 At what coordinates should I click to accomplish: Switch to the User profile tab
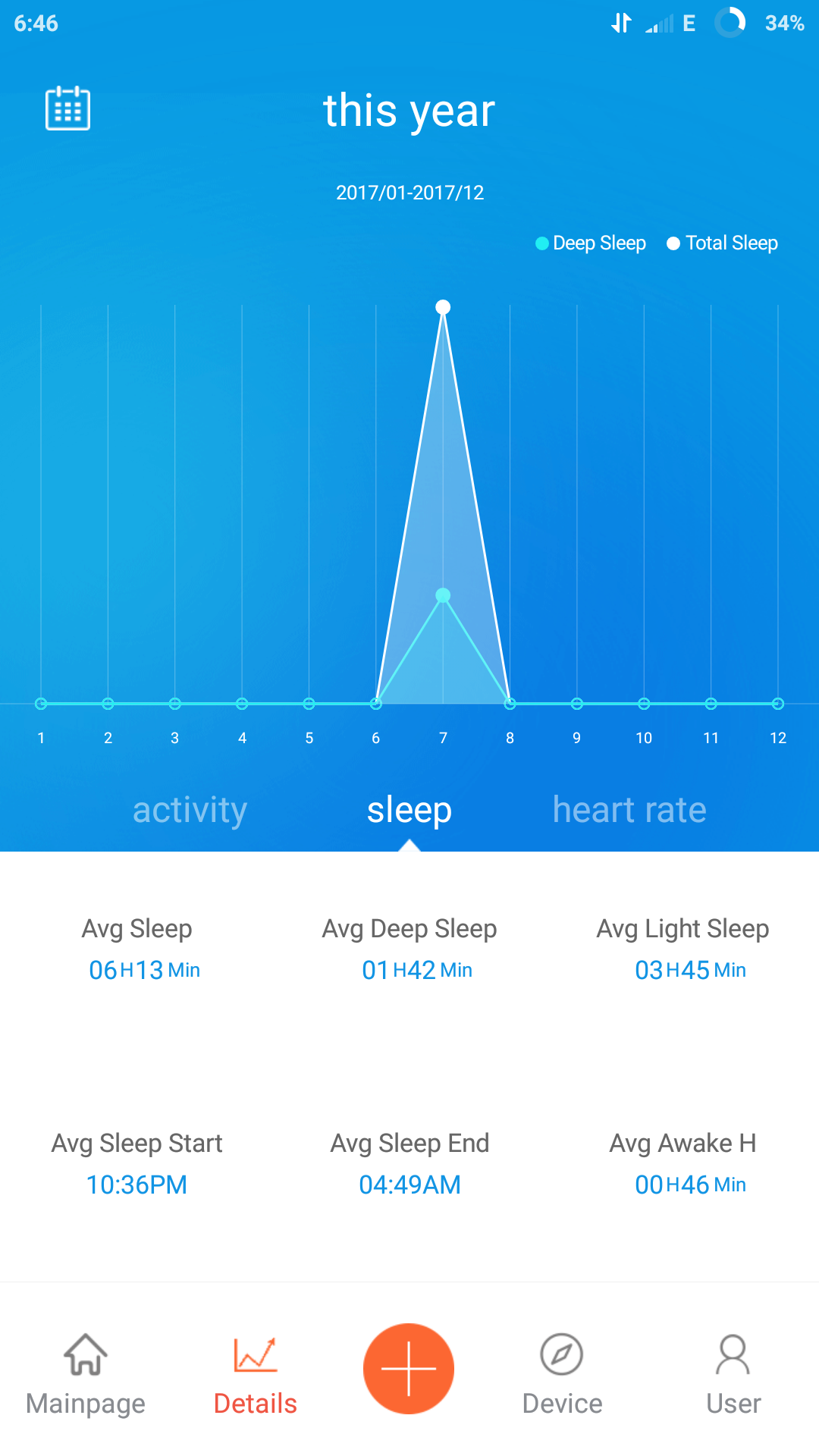733,1374
